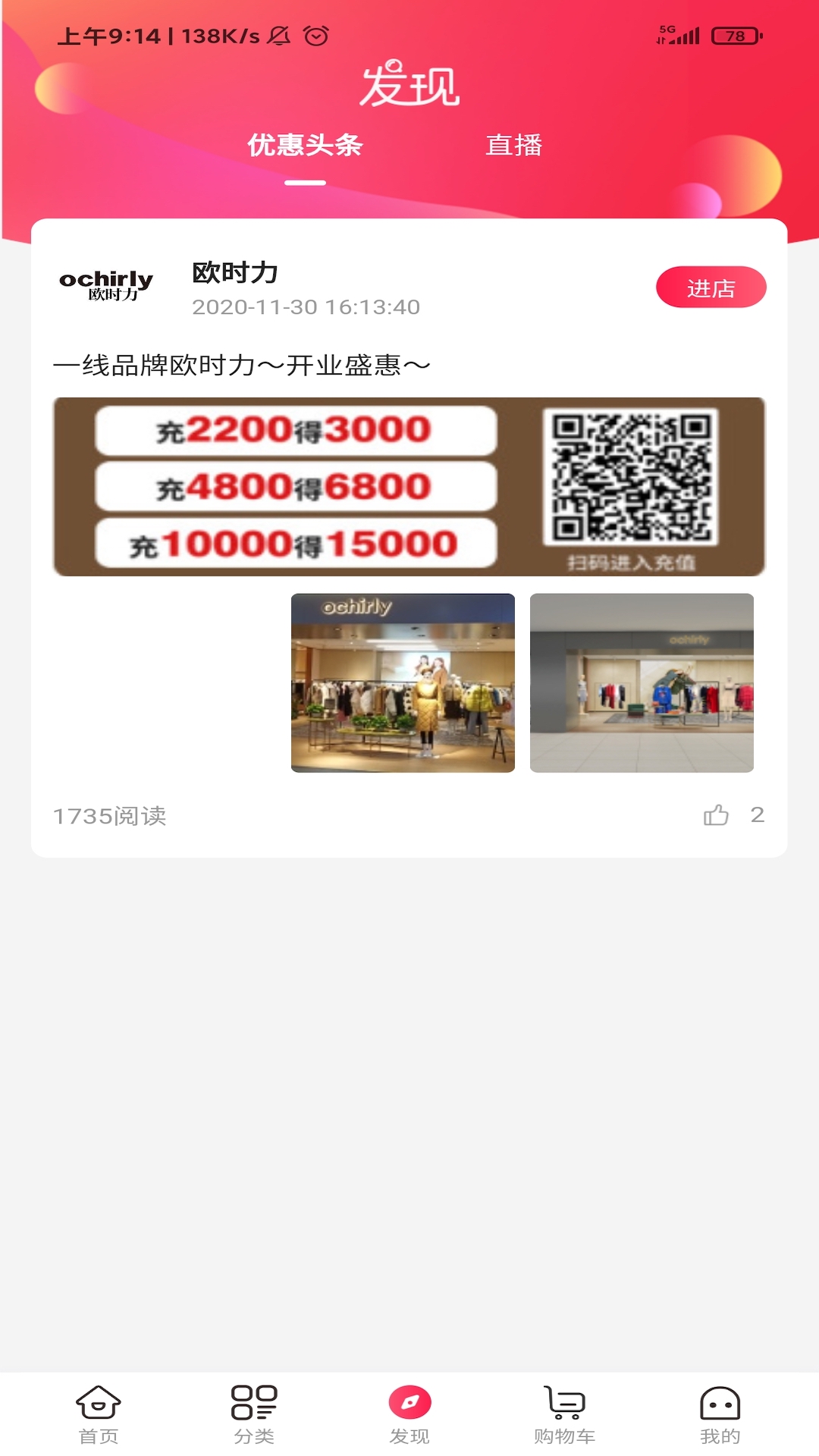Image resolution: width=819 pixels, height=1456 pixels.
Task: Go to the 首页 tab
Action: click(x=99, y=1414)
